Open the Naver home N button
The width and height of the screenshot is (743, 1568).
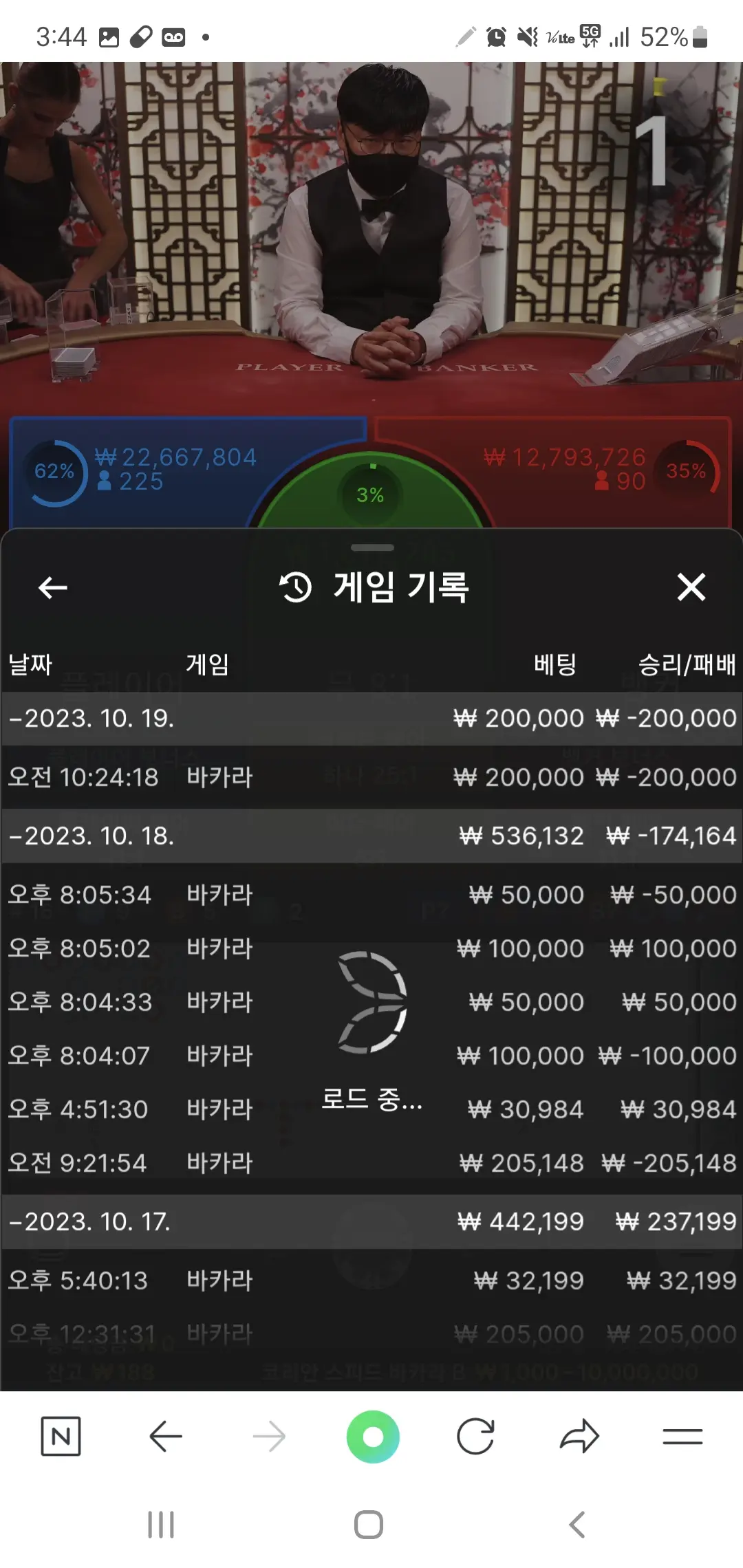pyautogui.click(x=61, y=1437)
